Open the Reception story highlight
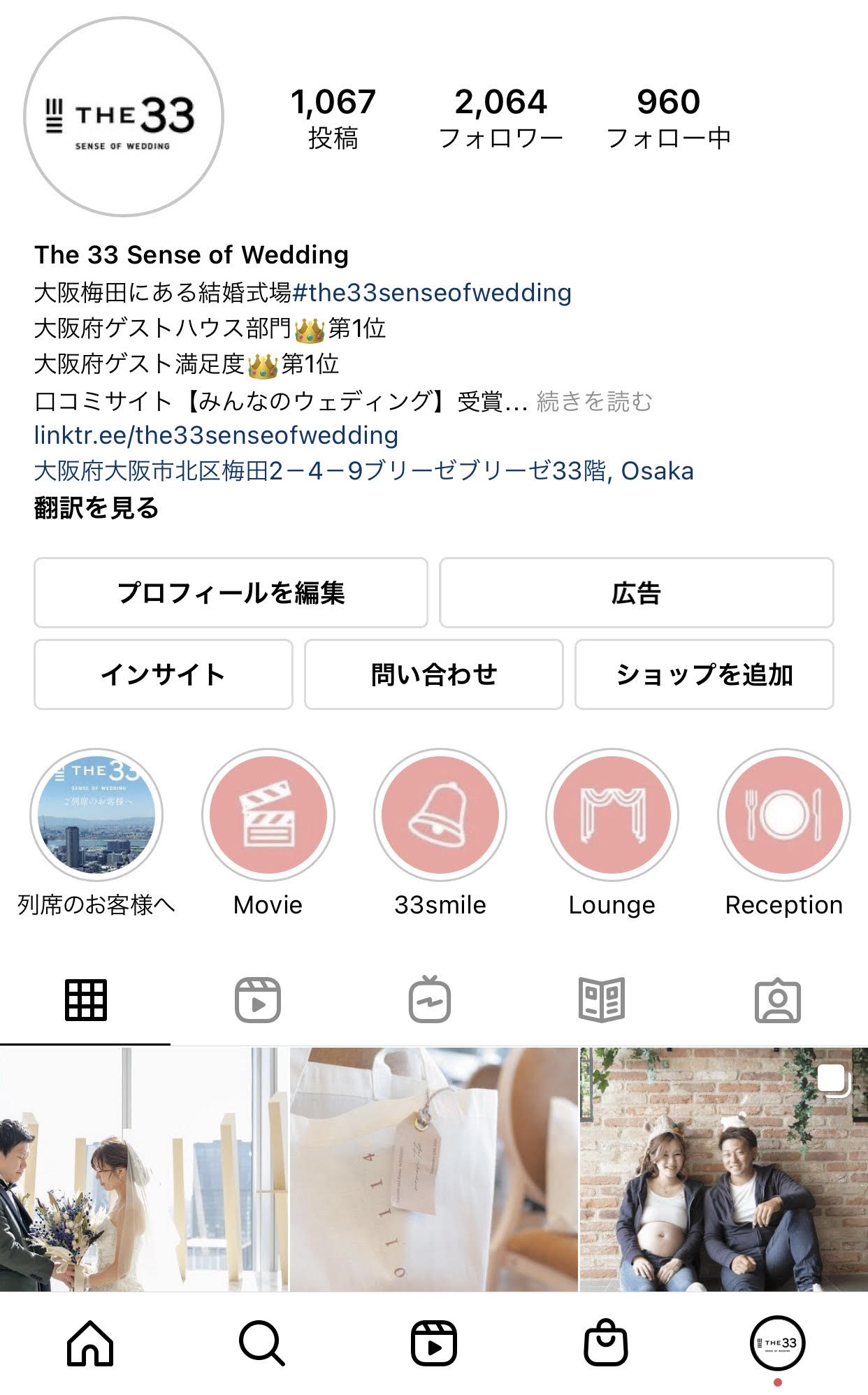The width and height of the screenshot is (868, 1395). point(783,815)
